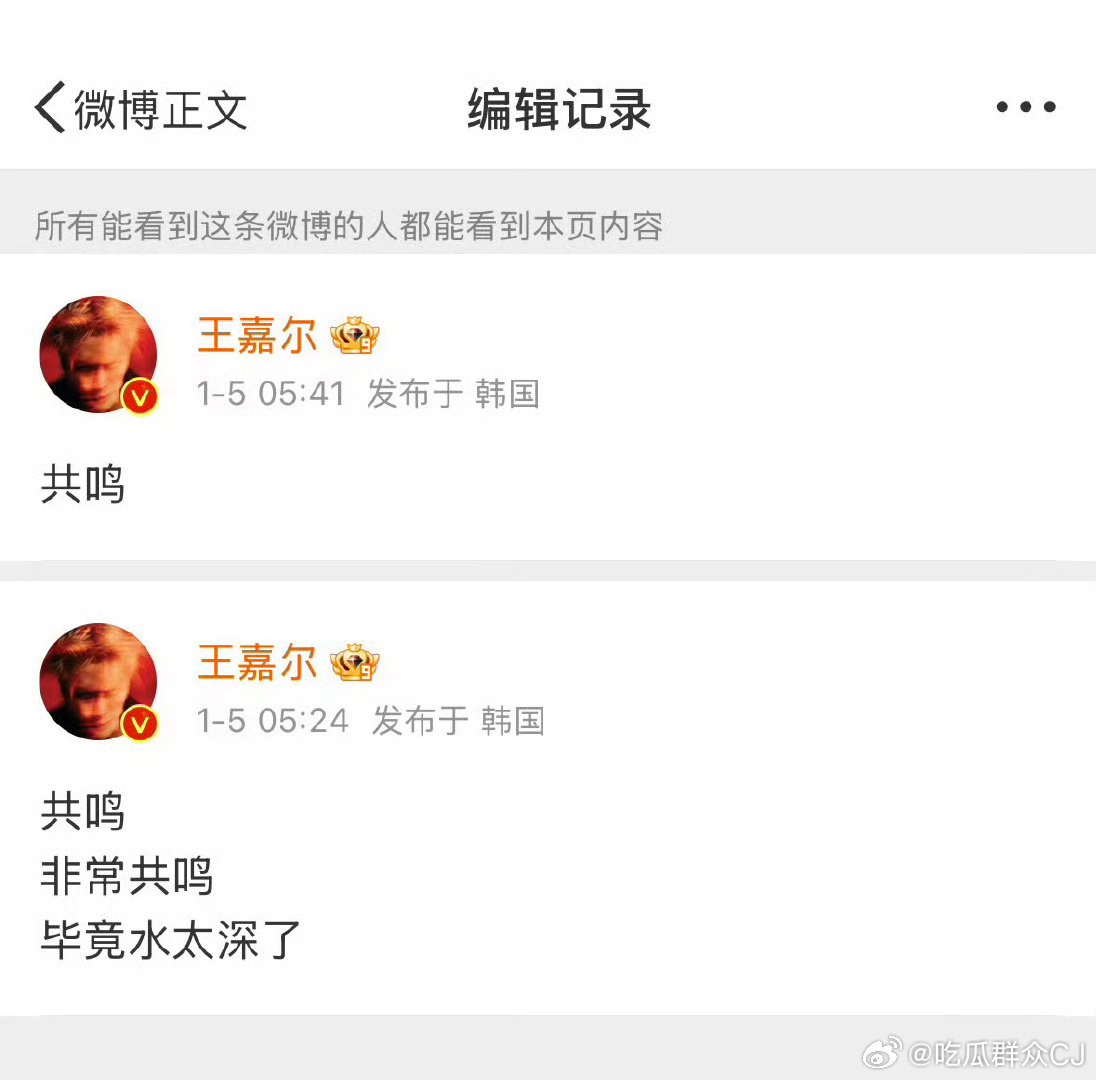Go back to 微博正文
Viewport: 1096px width, 1080px height.
pyautogui.click(x=140, y=108)
